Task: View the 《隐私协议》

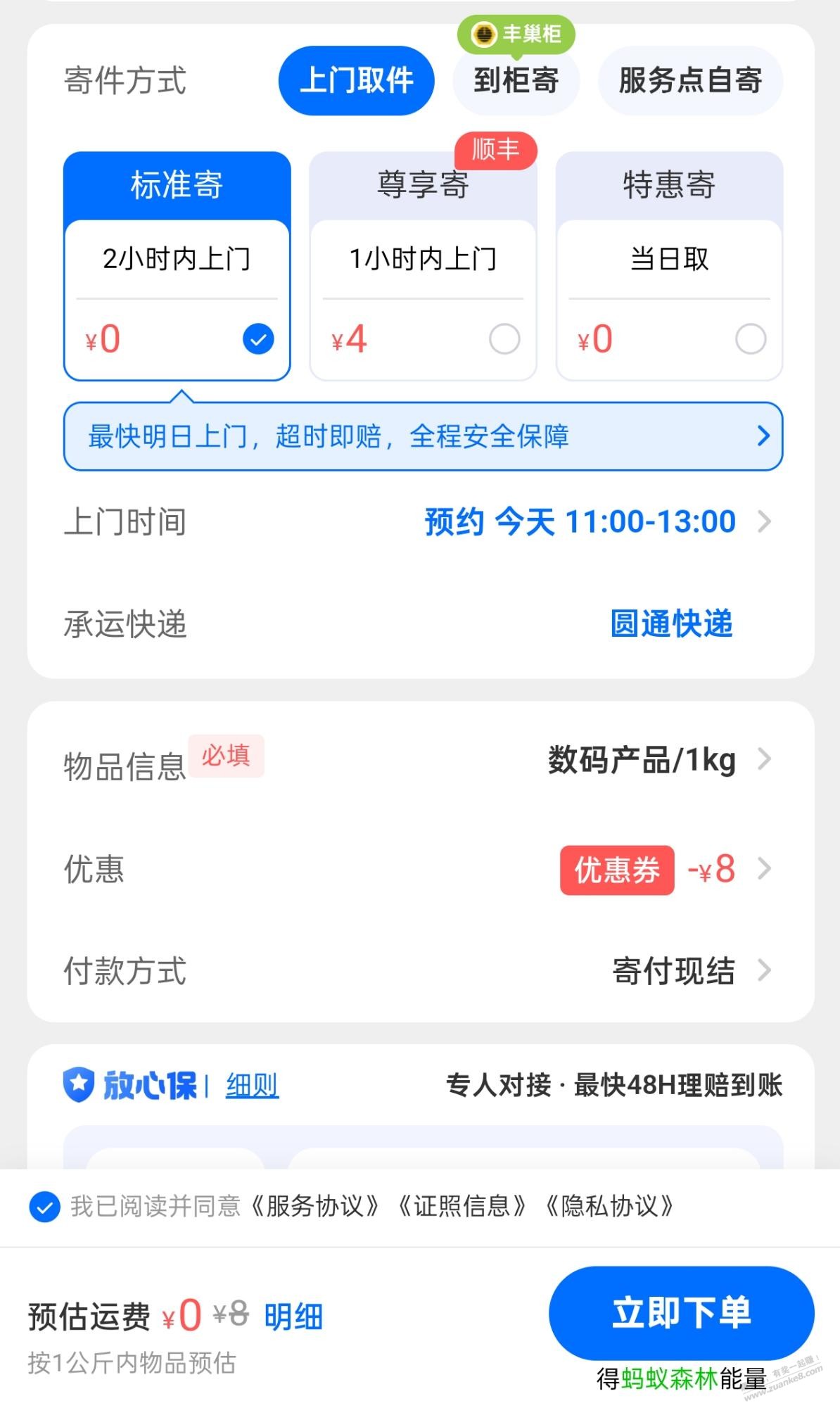Action: pyautogui.click(x=610, y=1207)
